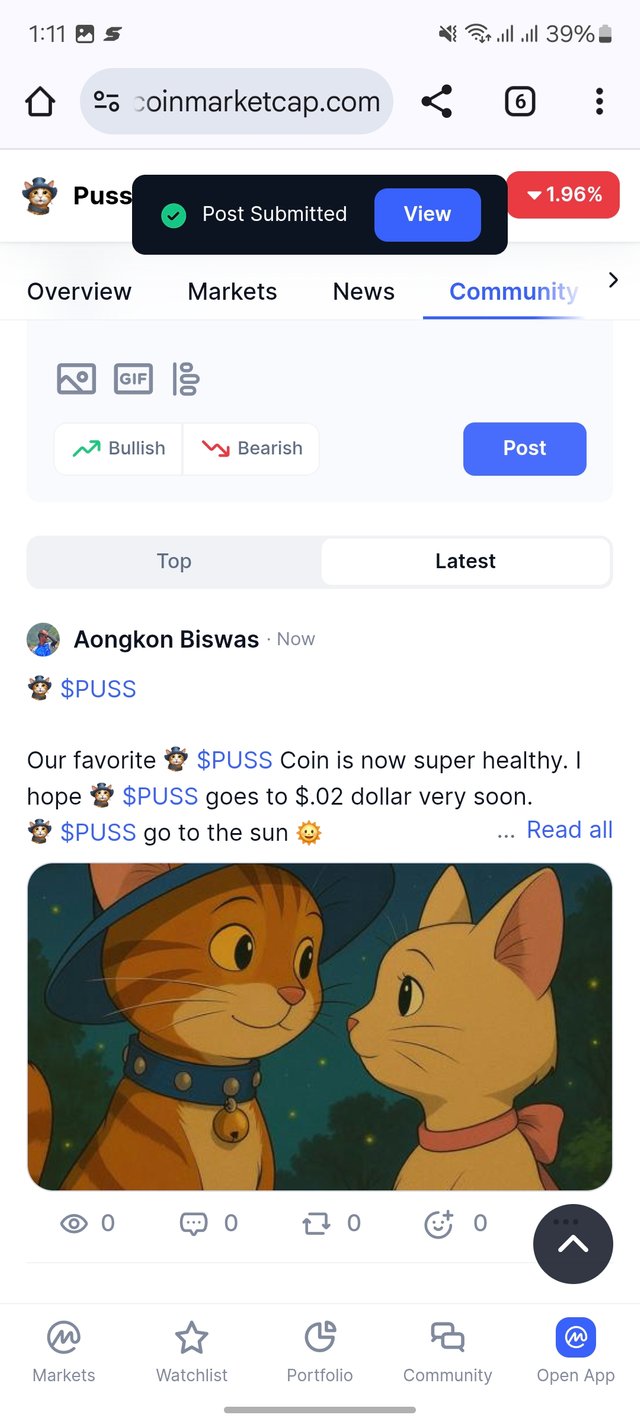The height and width of the screenshot is (1422, 640).
Task: Open the browser tab switcher
Action: (x=519, y=101)
